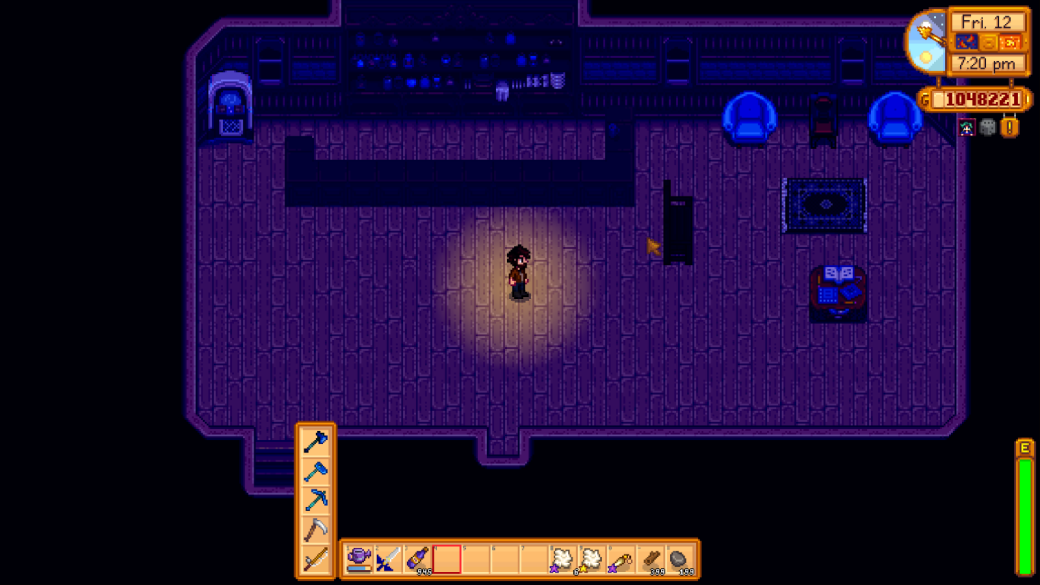Select the fishing rod
This screenshot has height=585, width=1040.
(316, 558)
